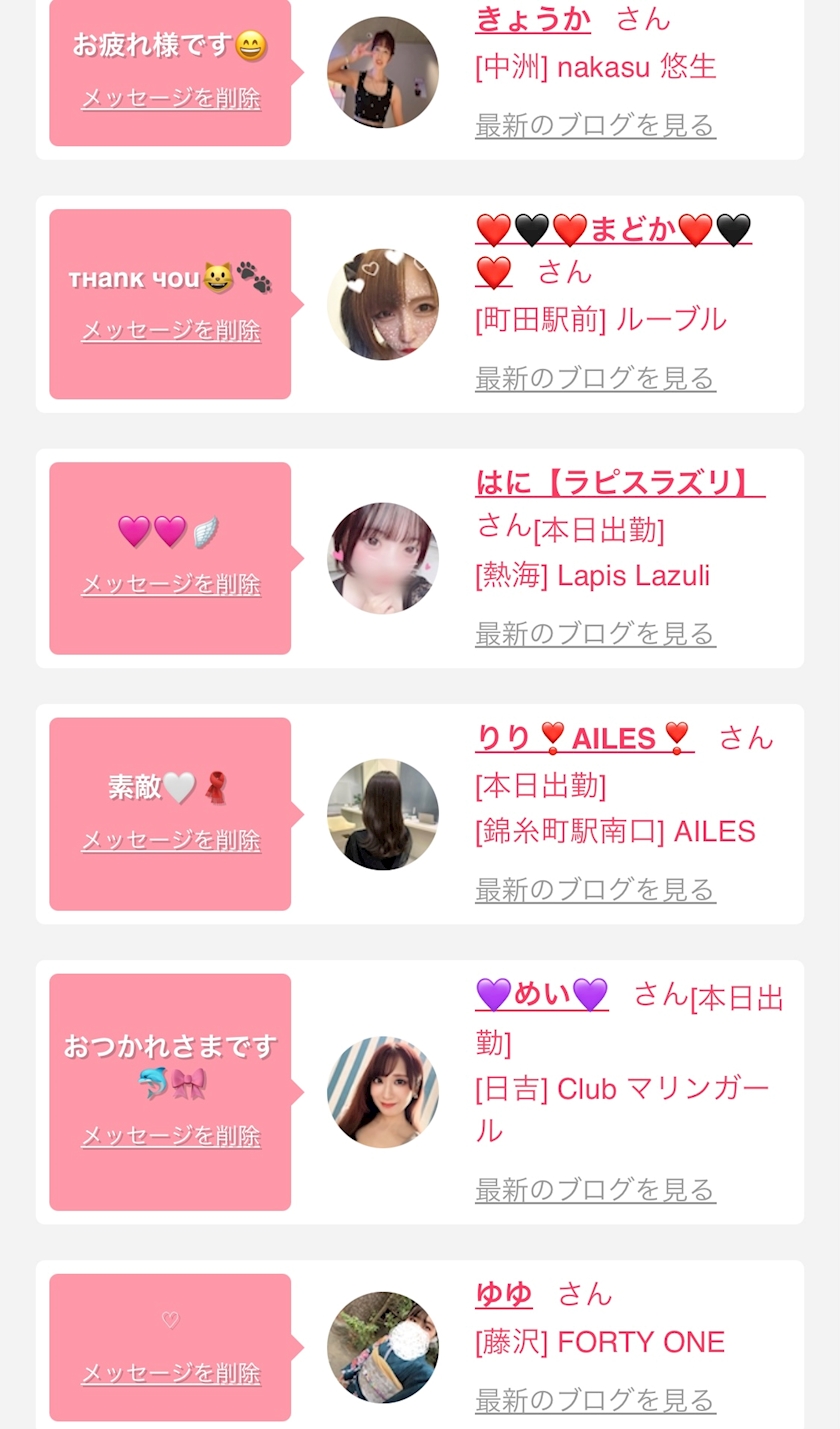See まどか's latest blog at ルーブル
This screenshot has height=1429, width=840.
(595, 378)
